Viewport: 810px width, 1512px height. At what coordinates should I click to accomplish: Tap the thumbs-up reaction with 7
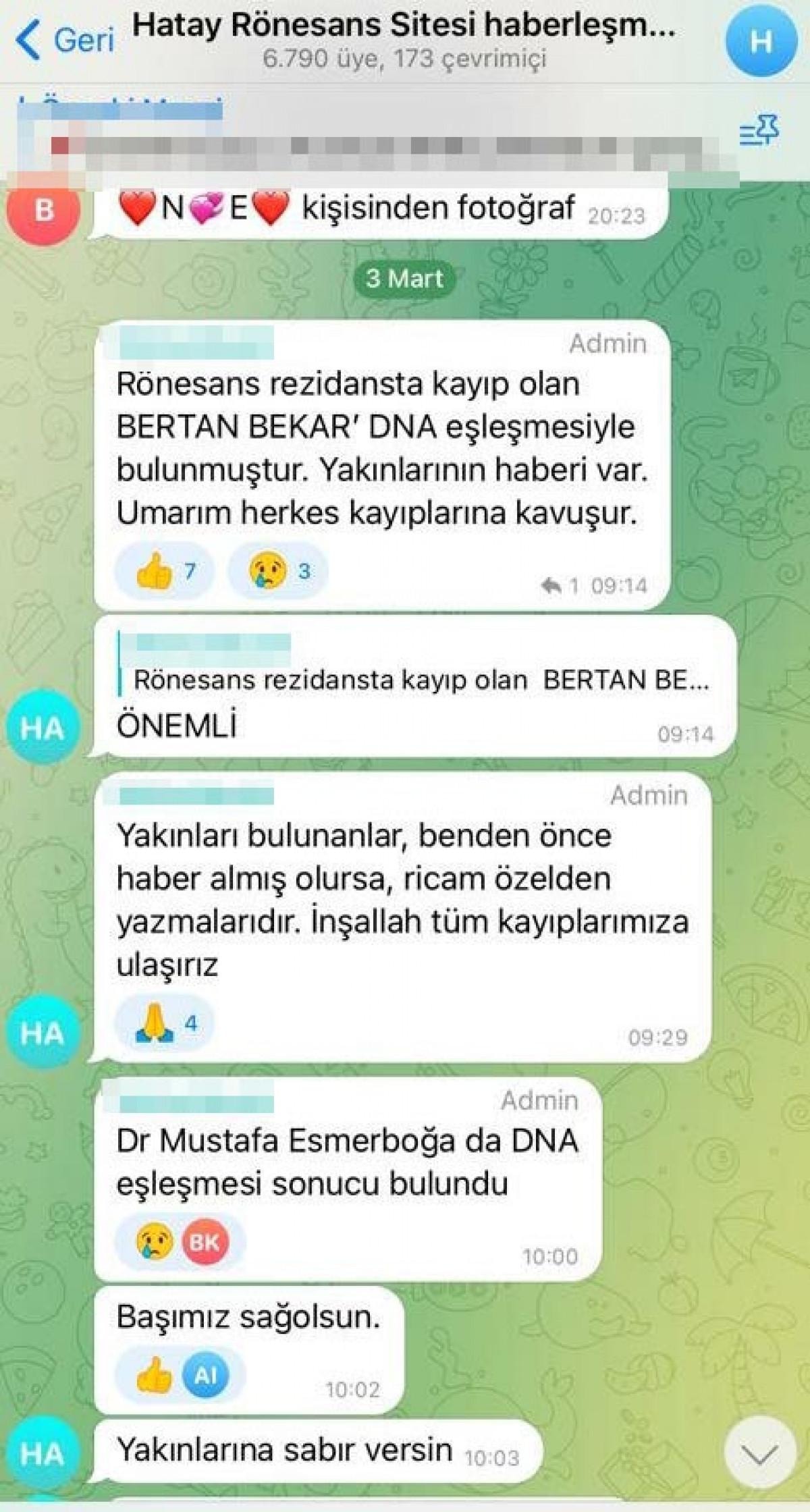point(164,572)
